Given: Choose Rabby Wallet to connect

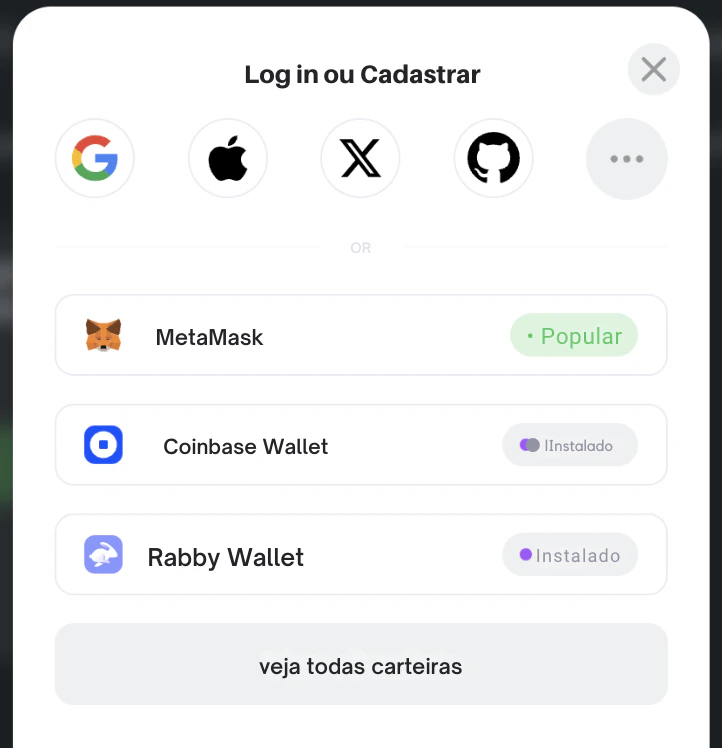Looking at the screenshot, I should pyautogui.click(x=360, y=556).
